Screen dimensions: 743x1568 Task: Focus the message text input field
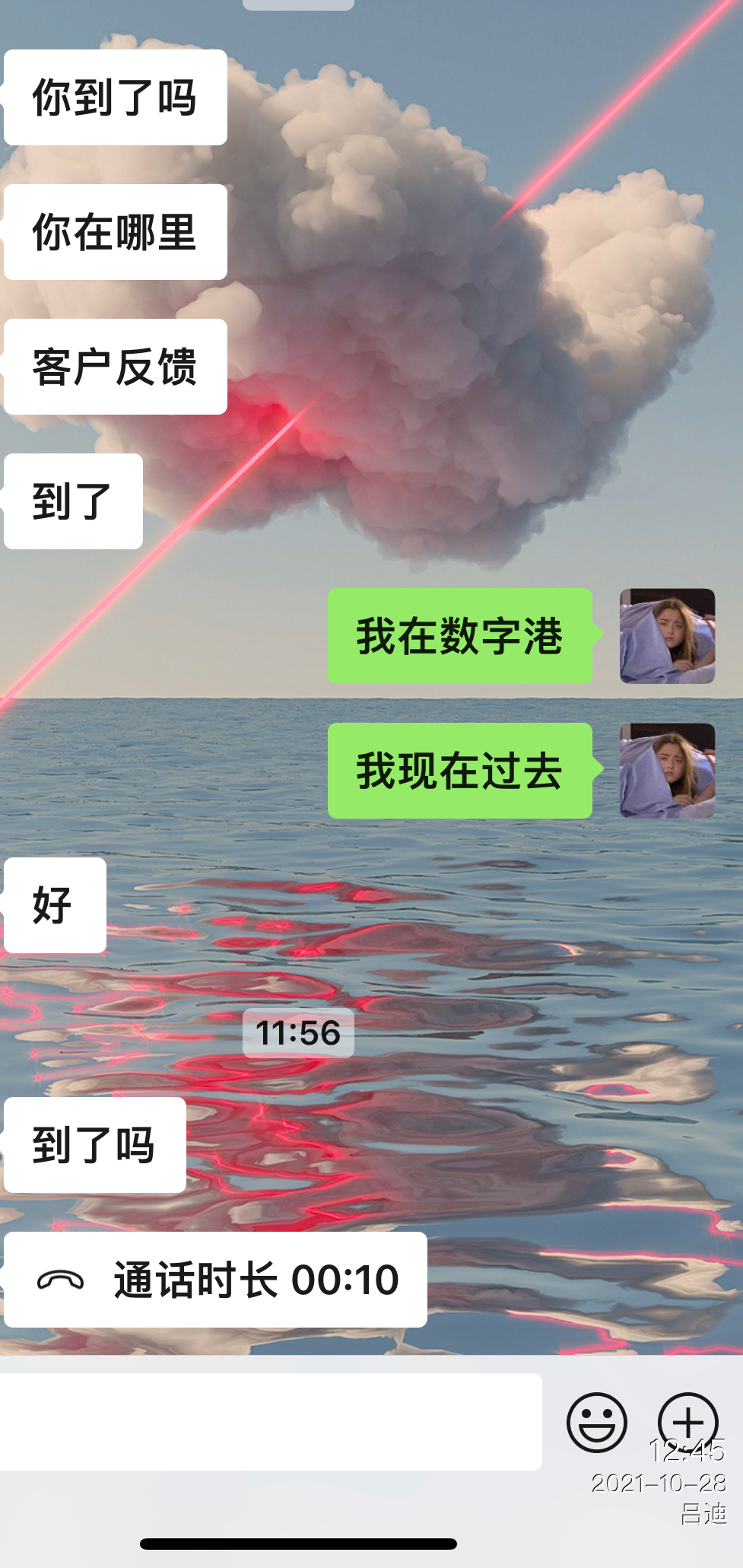[270, 1422]
